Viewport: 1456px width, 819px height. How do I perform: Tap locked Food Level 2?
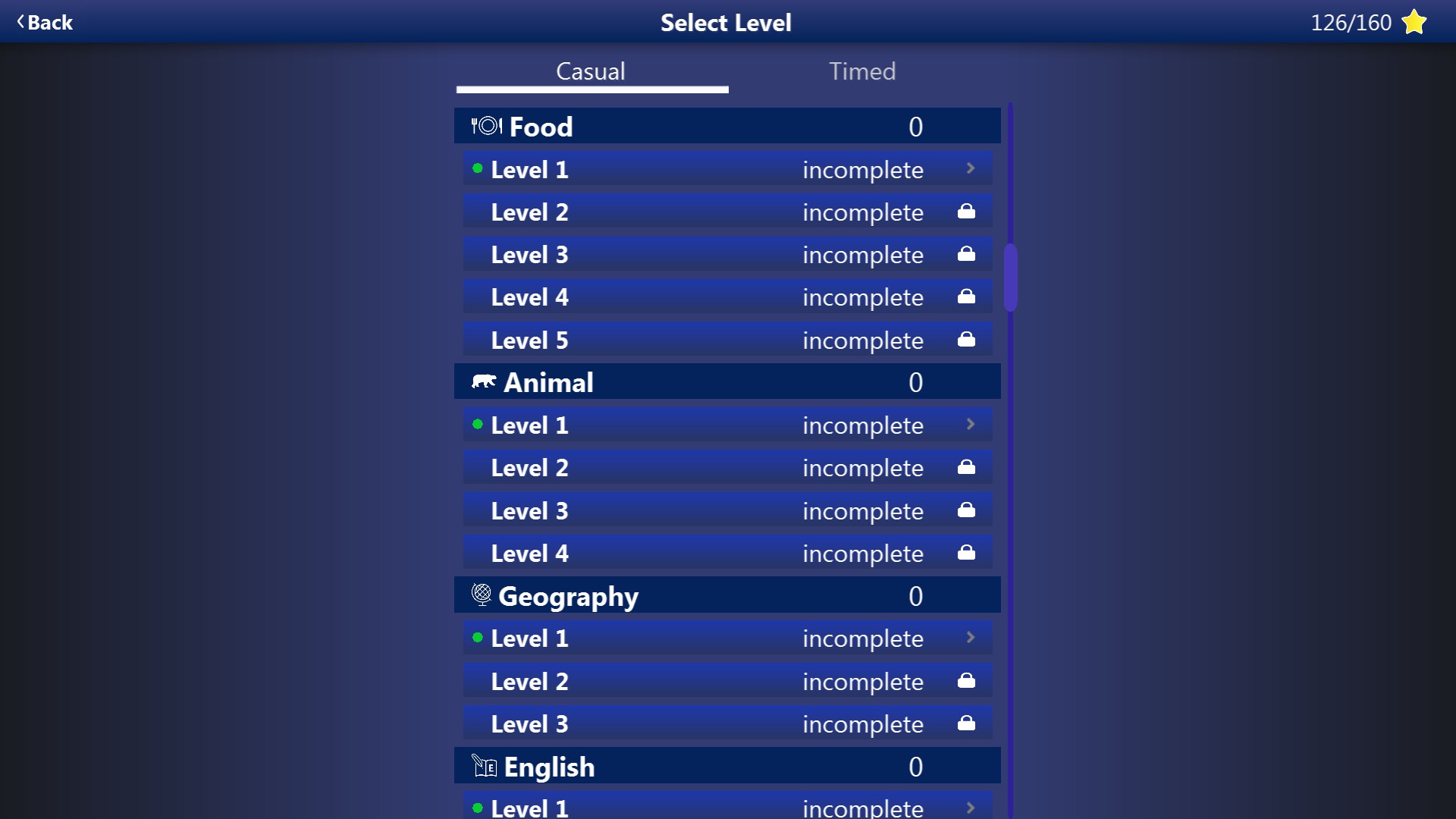coord(726,212)
